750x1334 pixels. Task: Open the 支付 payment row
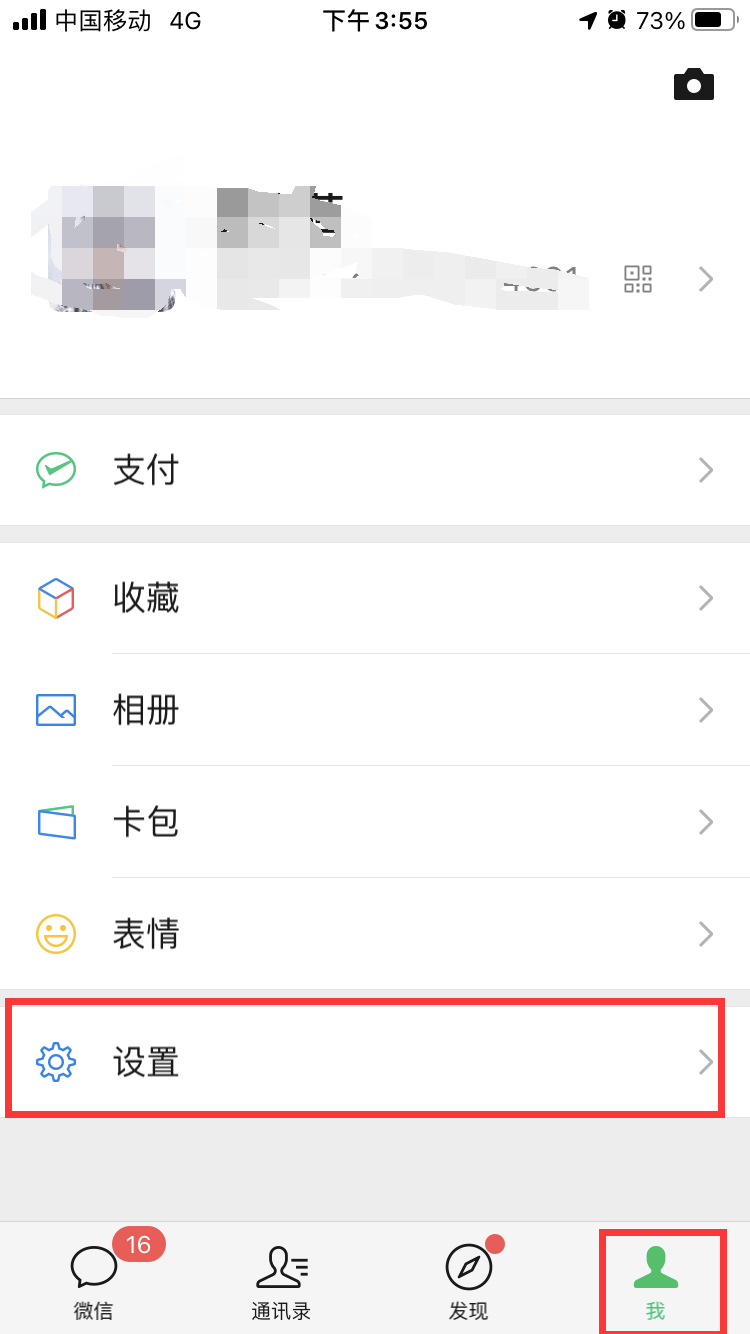tap(375, 470)
